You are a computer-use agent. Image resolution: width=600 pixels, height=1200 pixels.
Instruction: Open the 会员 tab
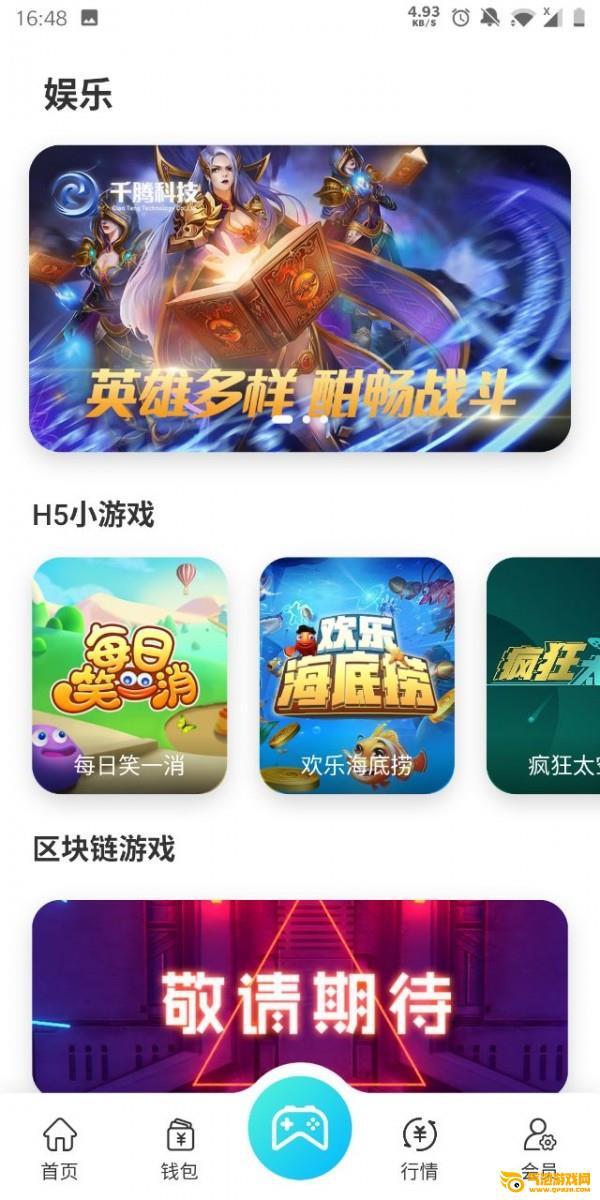[540, 1148]
